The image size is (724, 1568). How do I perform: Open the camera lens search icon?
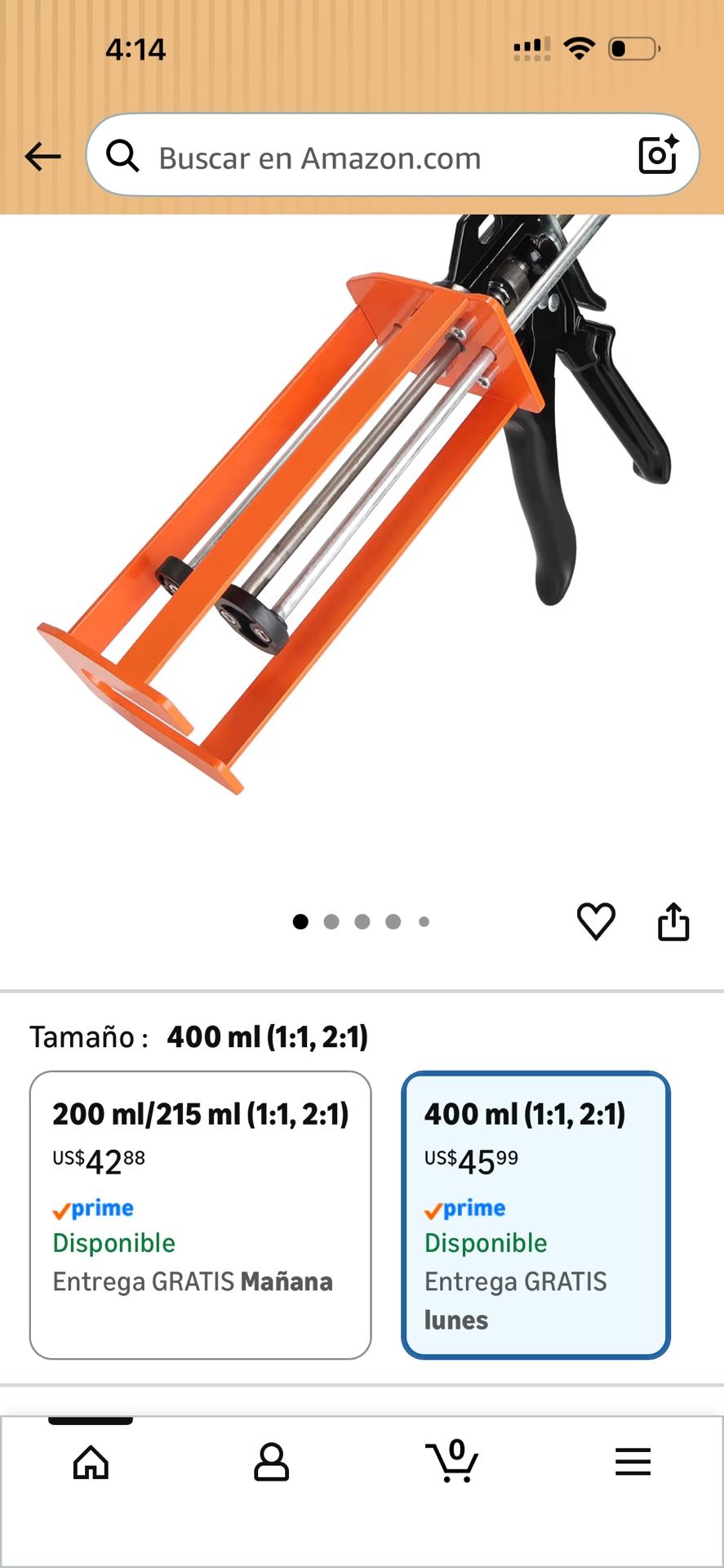658,155
